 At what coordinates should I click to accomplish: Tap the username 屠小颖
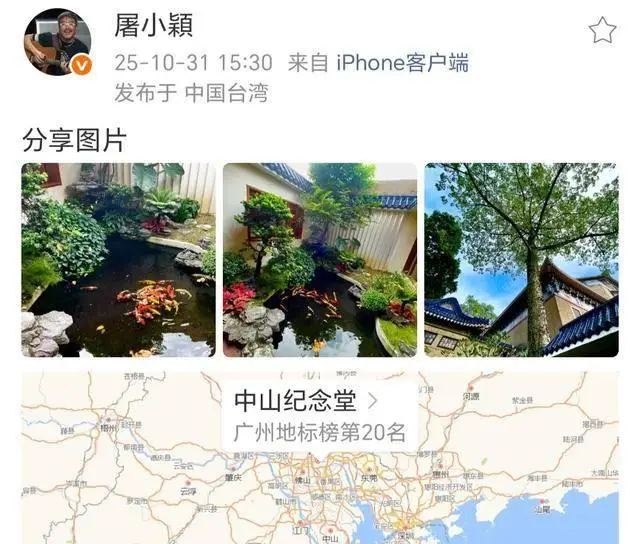153,25
